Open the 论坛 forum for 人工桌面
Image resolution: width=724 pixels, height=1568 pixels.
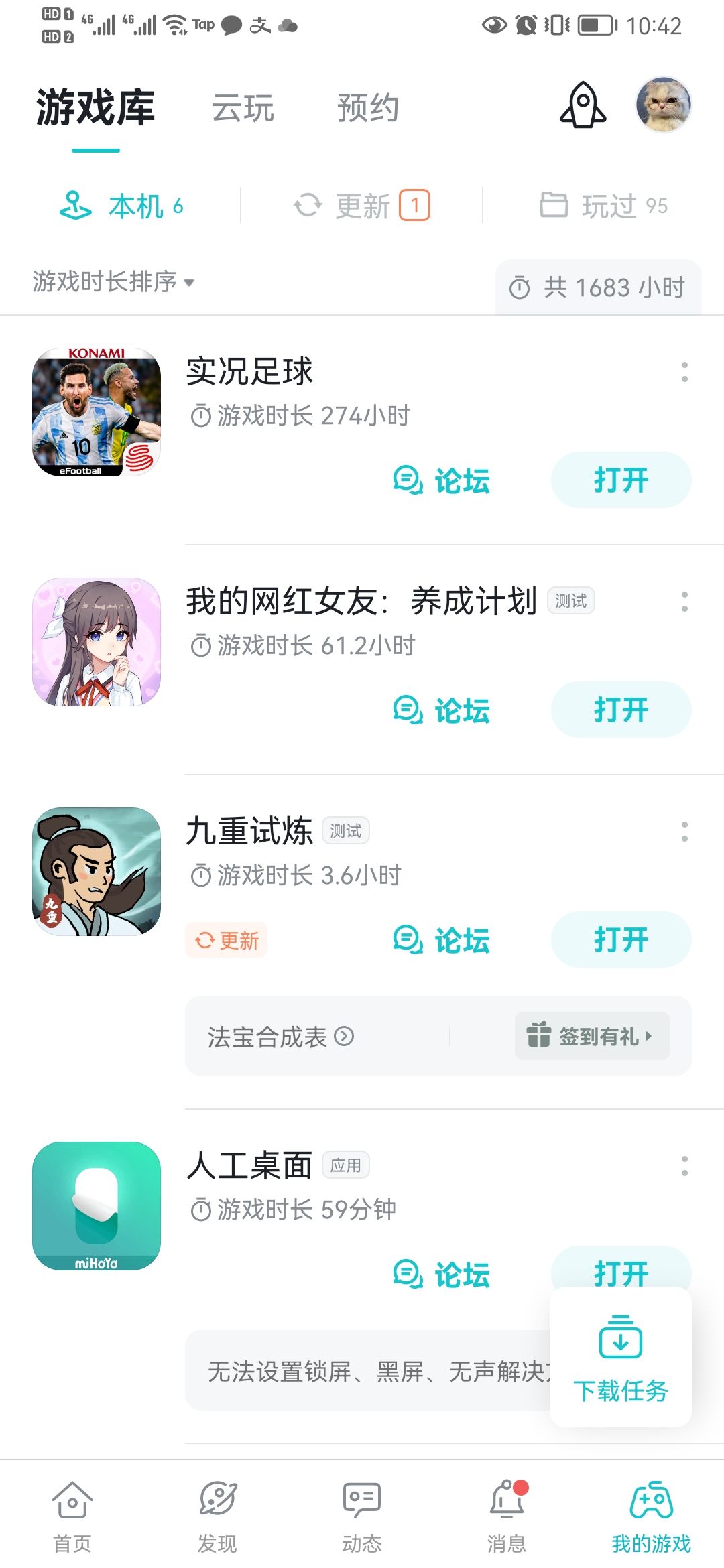(441, 1275)
